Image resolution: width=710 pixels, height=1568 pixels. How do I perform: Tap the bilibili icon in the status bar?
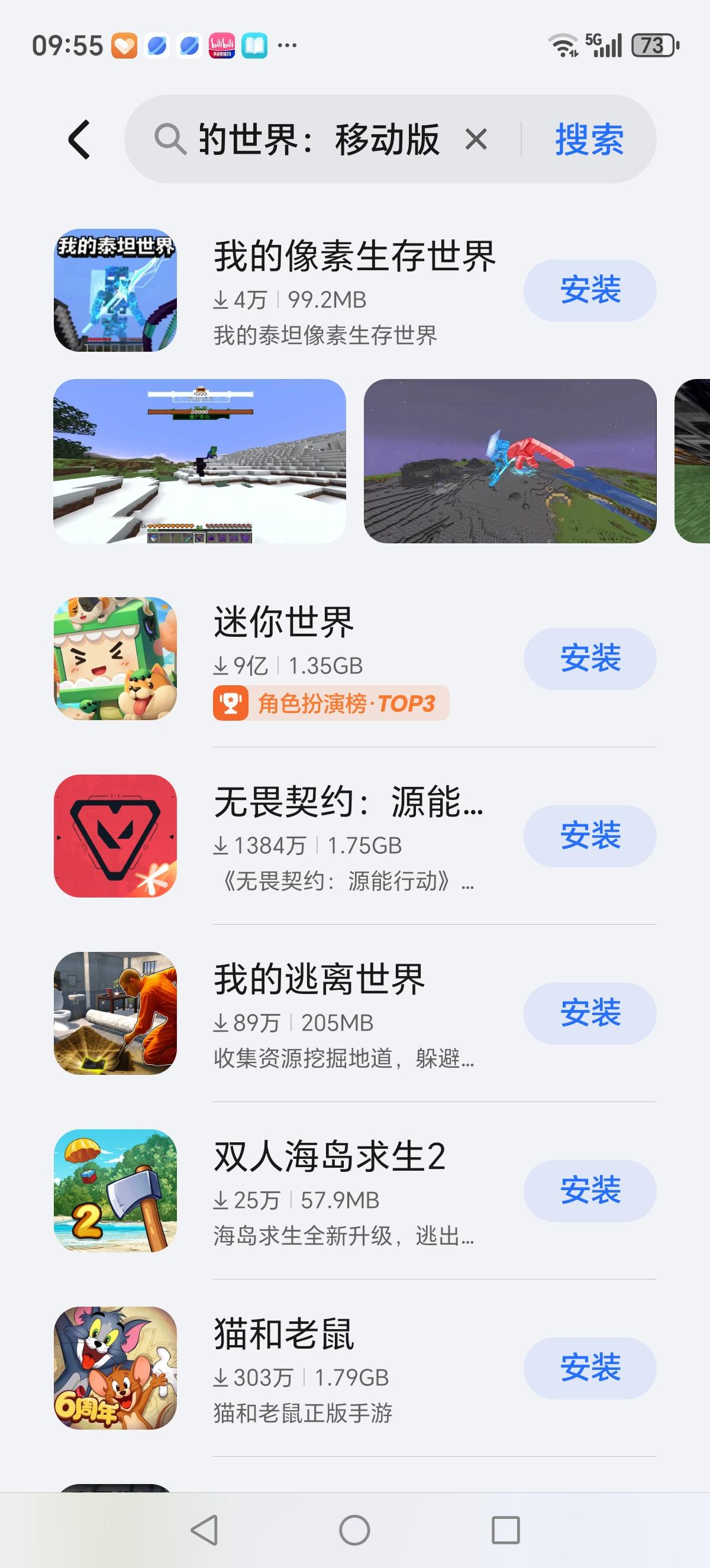click(222, 44)
